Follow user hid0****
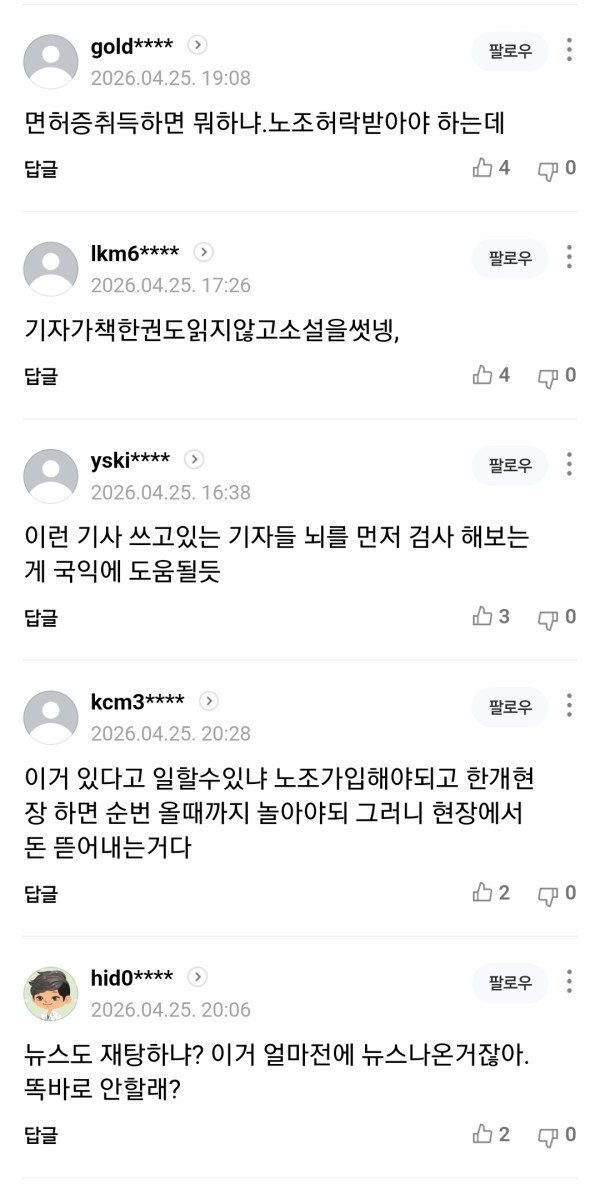The image size is (600, 1184). [510, 983]
